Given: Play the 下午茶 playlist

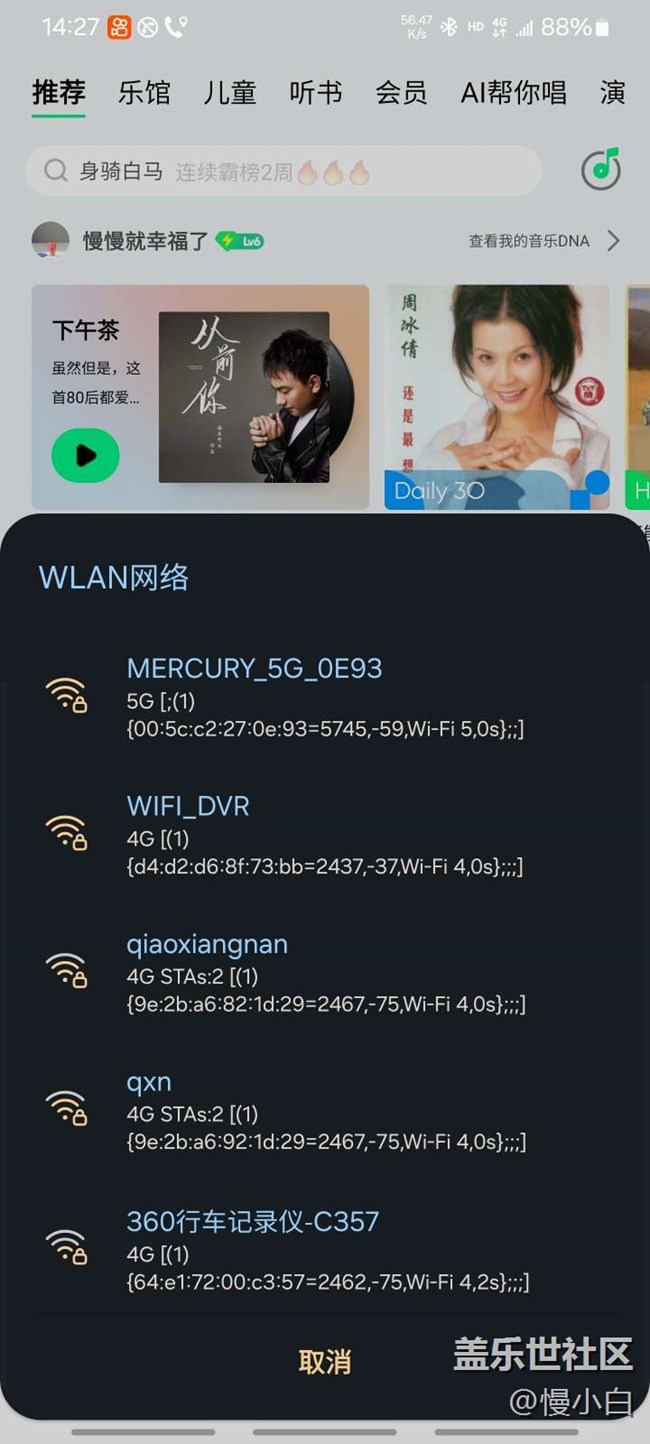Looking at the screenshot, I should 86,456.
